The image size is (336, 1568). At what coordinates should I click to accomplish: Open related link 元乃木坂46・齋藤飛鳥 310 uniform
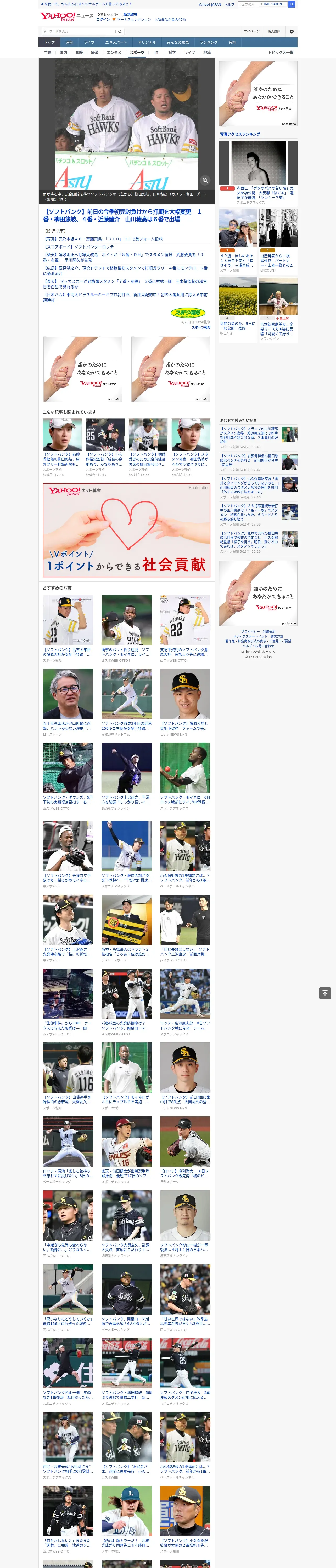point(102,239)
